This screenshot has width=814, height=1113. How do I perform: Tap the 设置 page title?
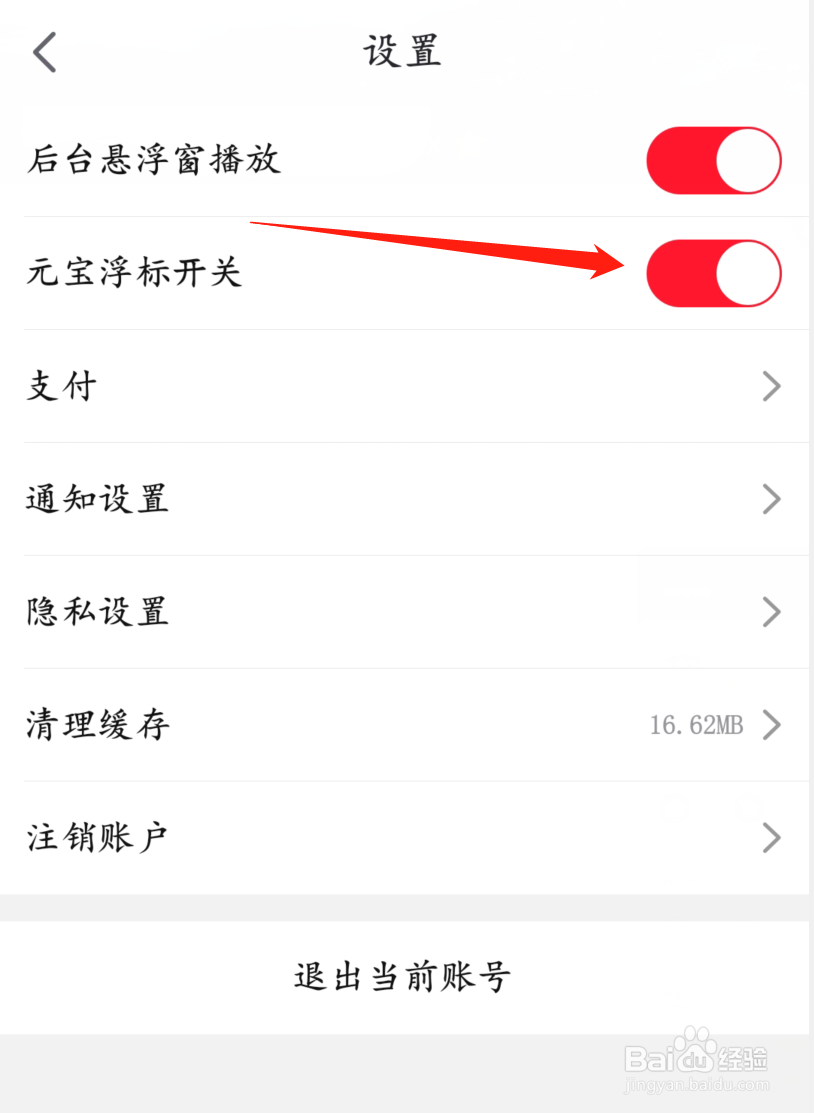click(402, 52)
